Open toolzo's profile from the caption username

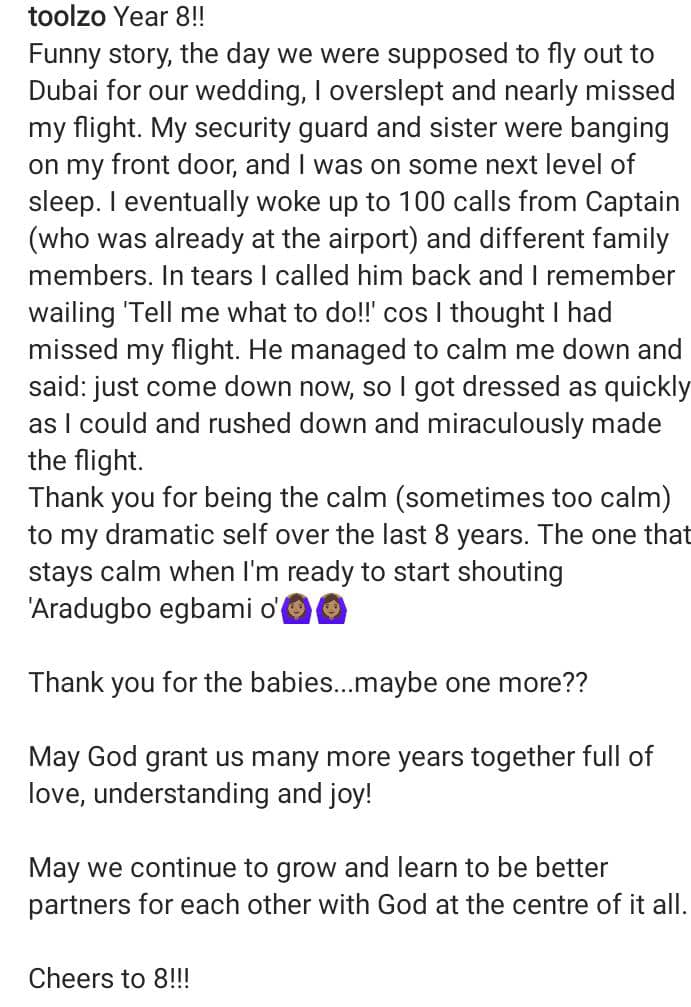pyautogui.click(x=67, y=17)
